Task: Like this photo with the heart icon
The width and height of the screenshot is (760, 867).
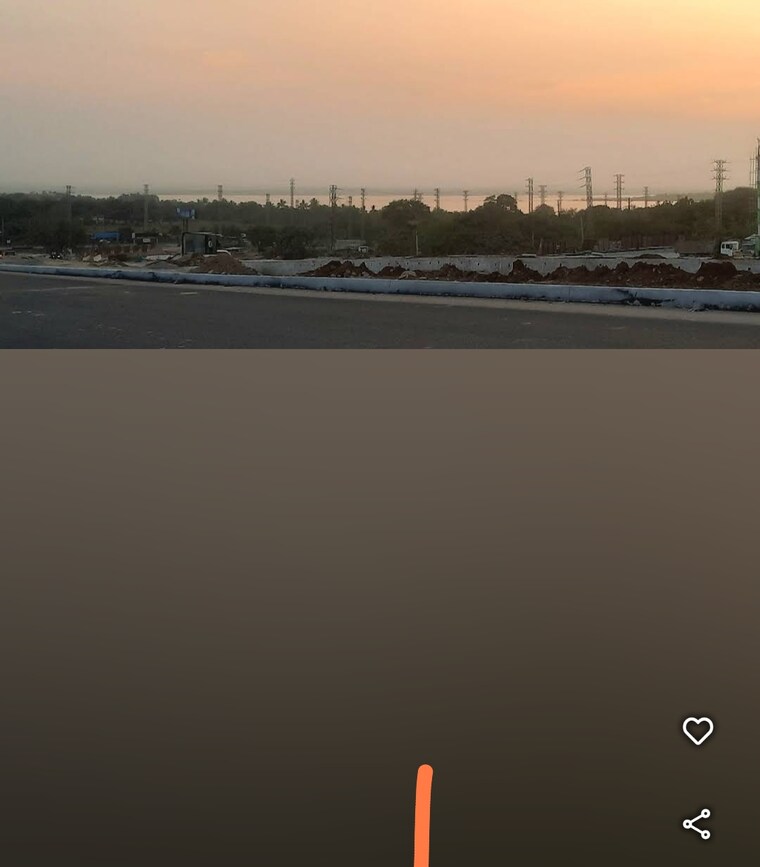Action: coord(698,731)
